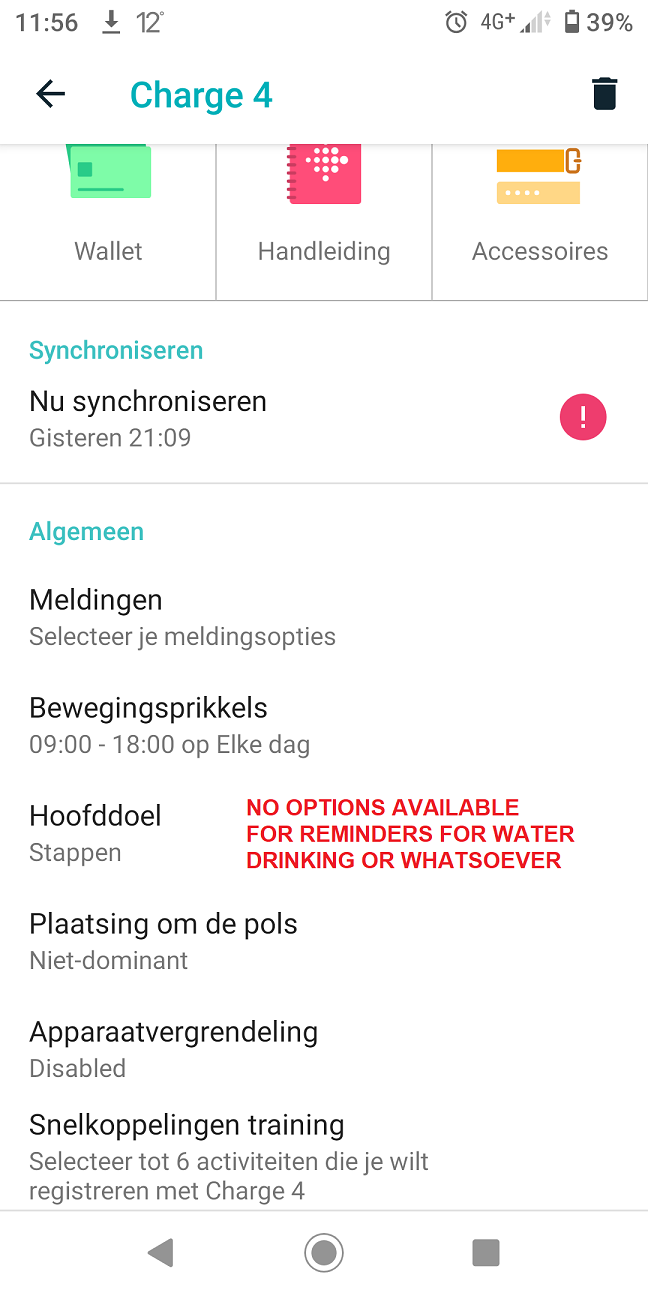The image size is (648, 1296).
Task: Change Hoofddoel from Stappen
Action: pos(96,832)
